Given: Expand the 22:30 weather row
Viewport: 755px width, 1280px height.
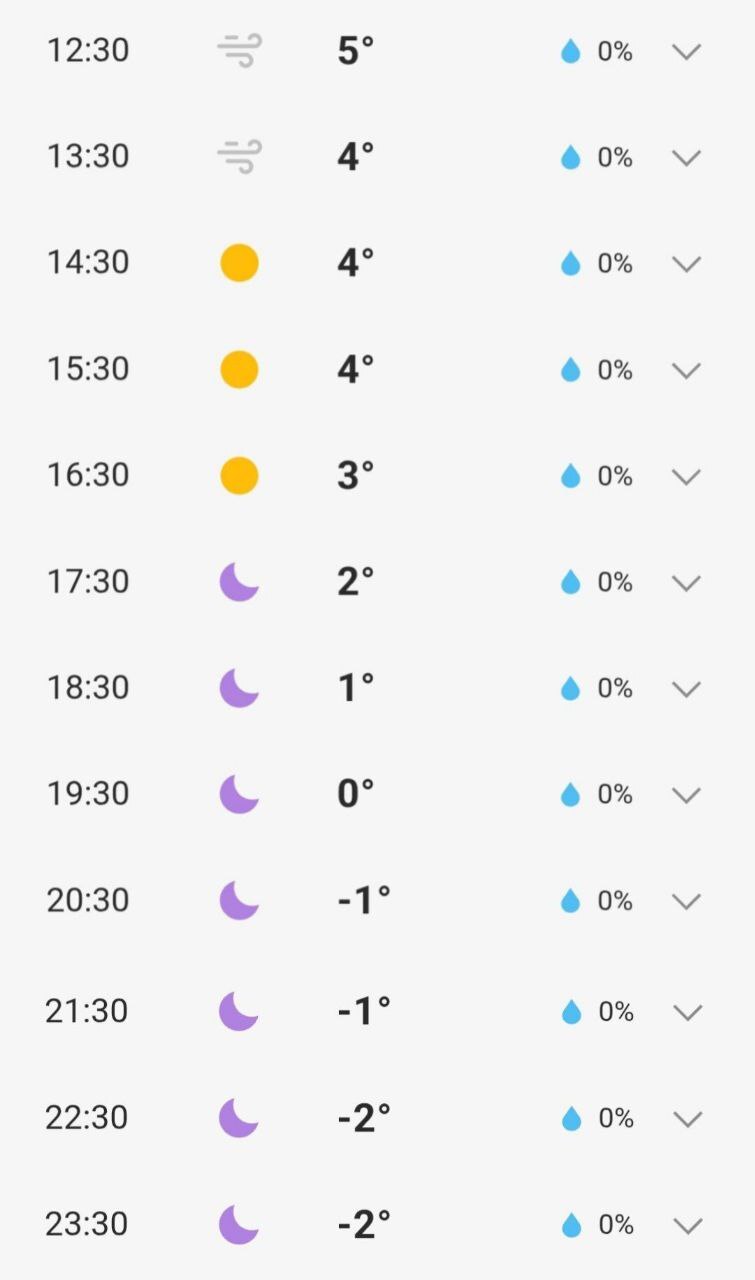Looking at the screenshot, I should (x=687, y=1119).
